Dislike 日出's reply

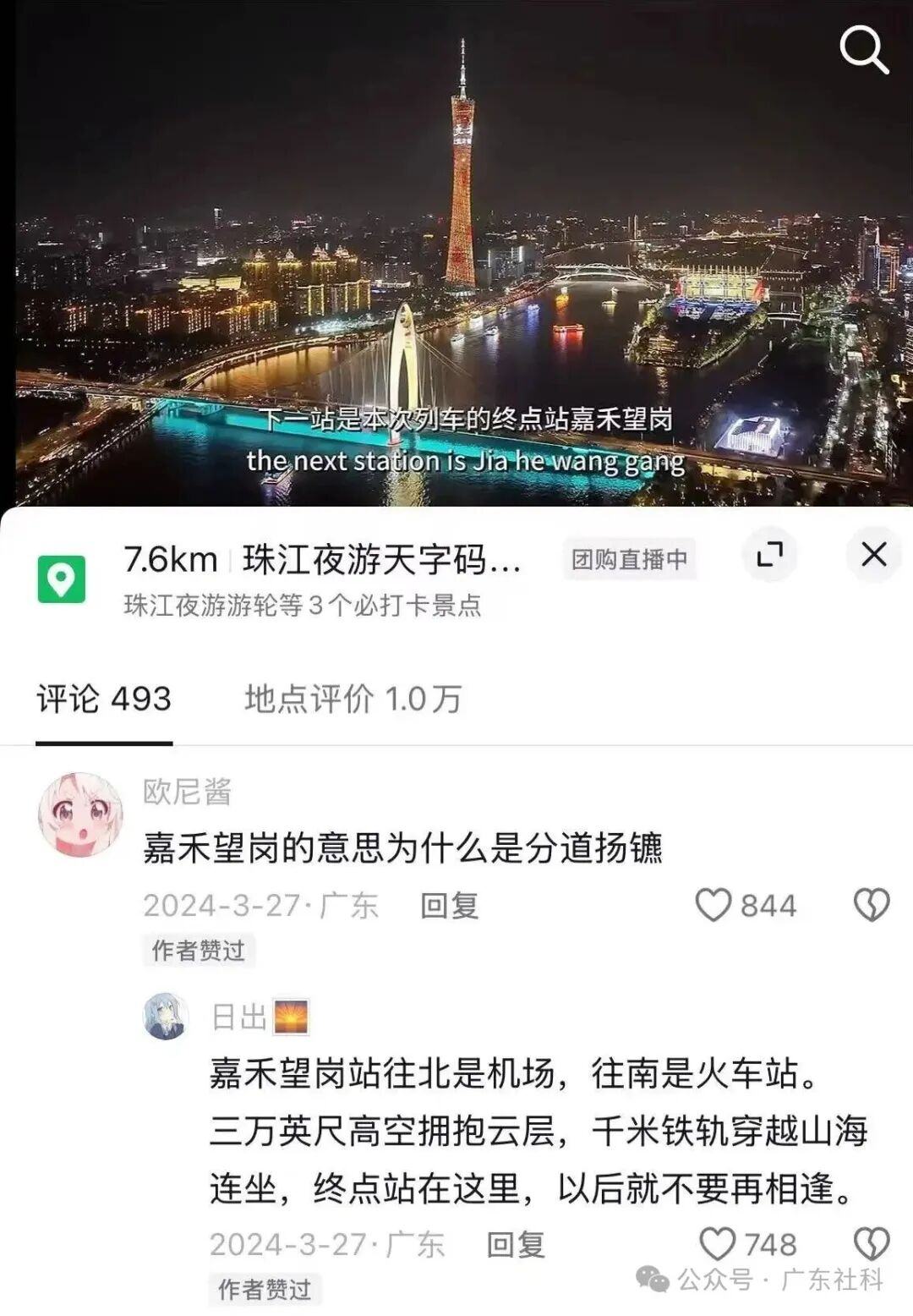[x=871, y=1244]
